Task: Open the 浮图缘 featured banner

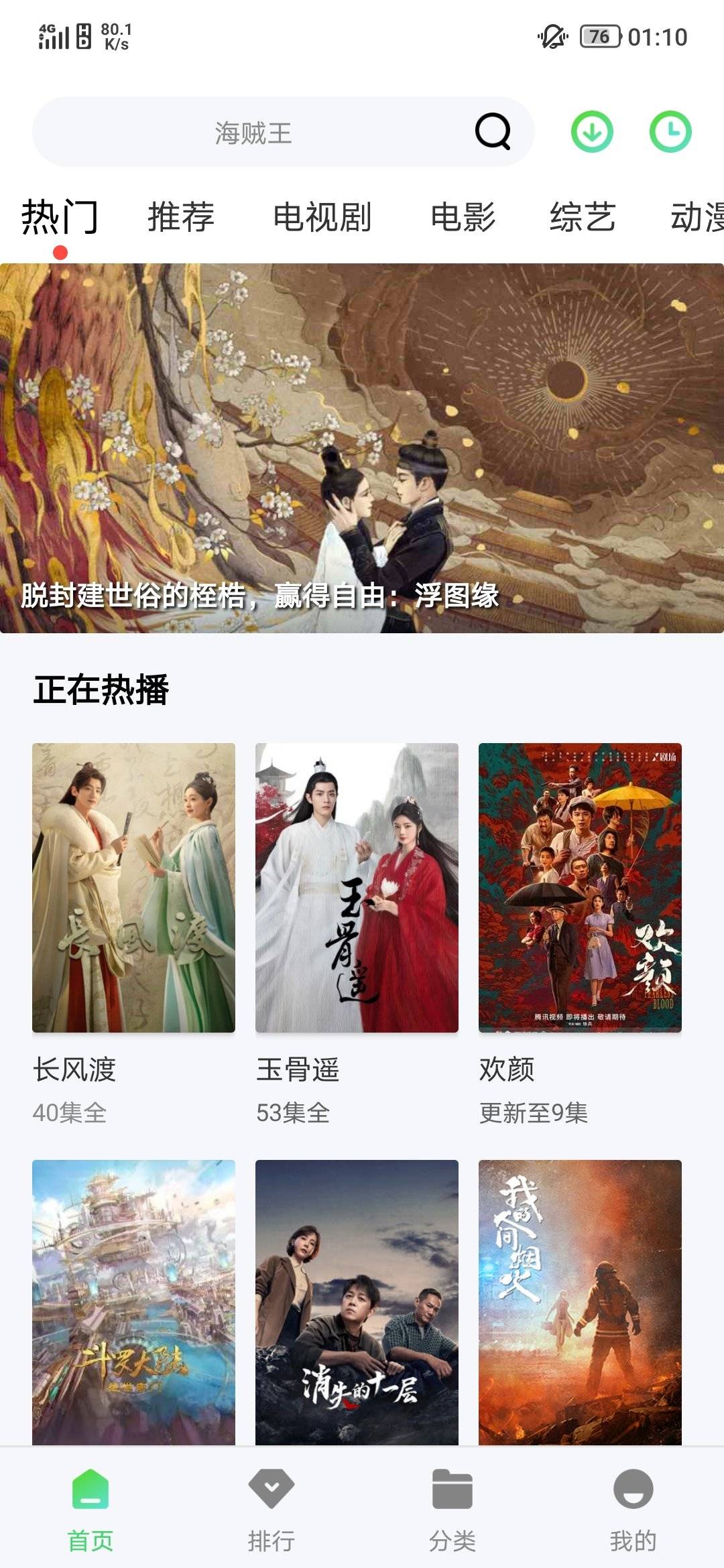Action: tap(362, 448)
